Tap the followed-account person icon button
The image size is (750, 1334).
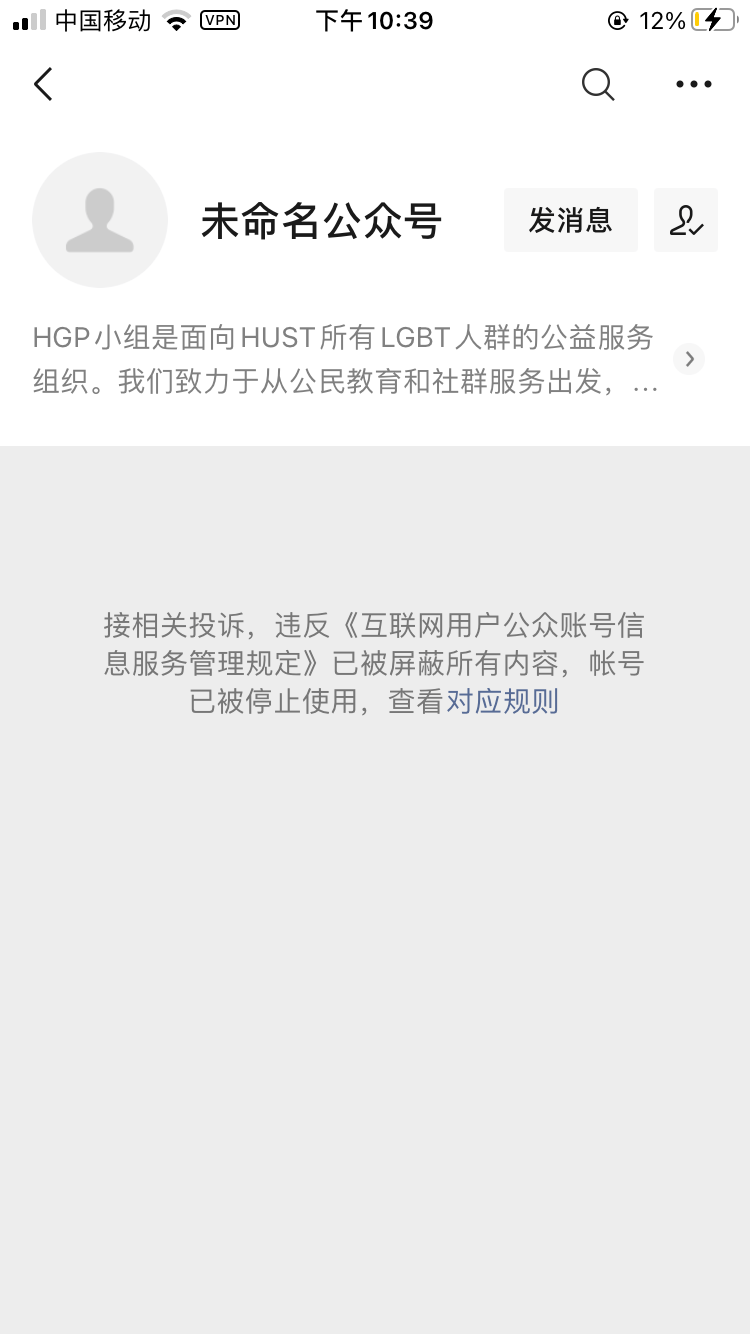click(686, 220)
